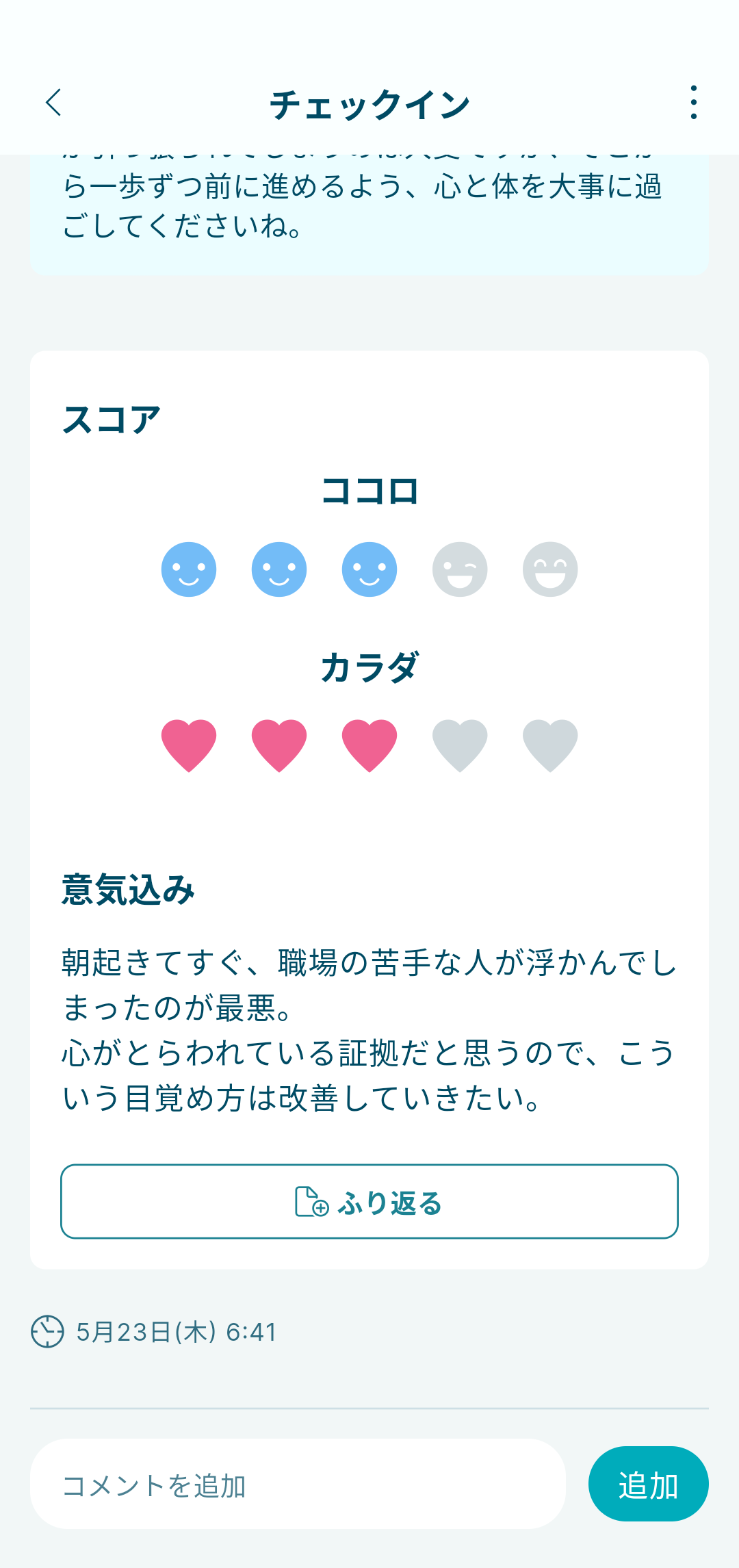This screenshot has width=739, height=1568.
Task: Select the first smiley face under ココロ
Action: (189, 569)
